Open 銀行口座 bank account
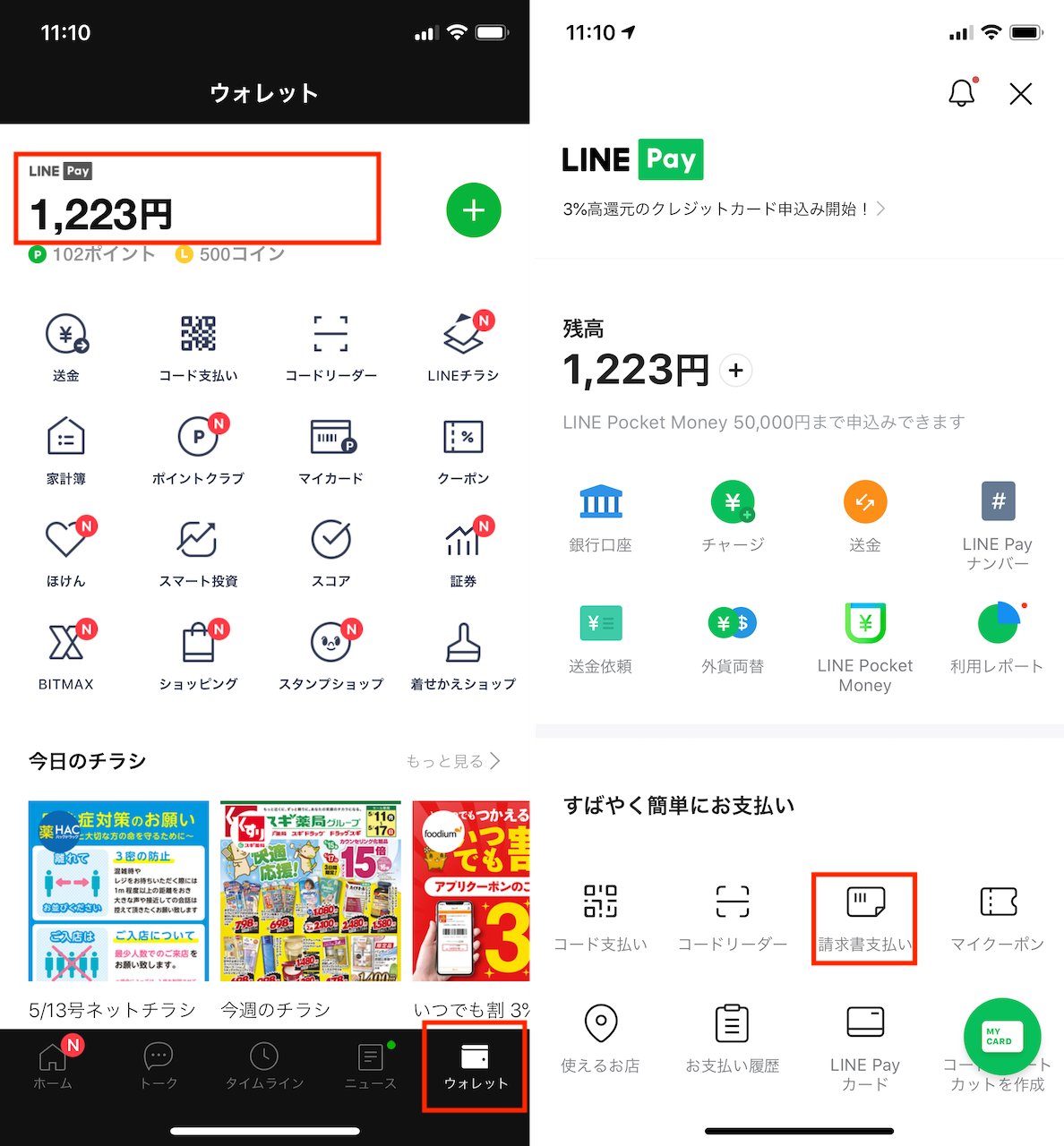Viewport: 1064px width, 1146px height. click(x=601, y=517)
